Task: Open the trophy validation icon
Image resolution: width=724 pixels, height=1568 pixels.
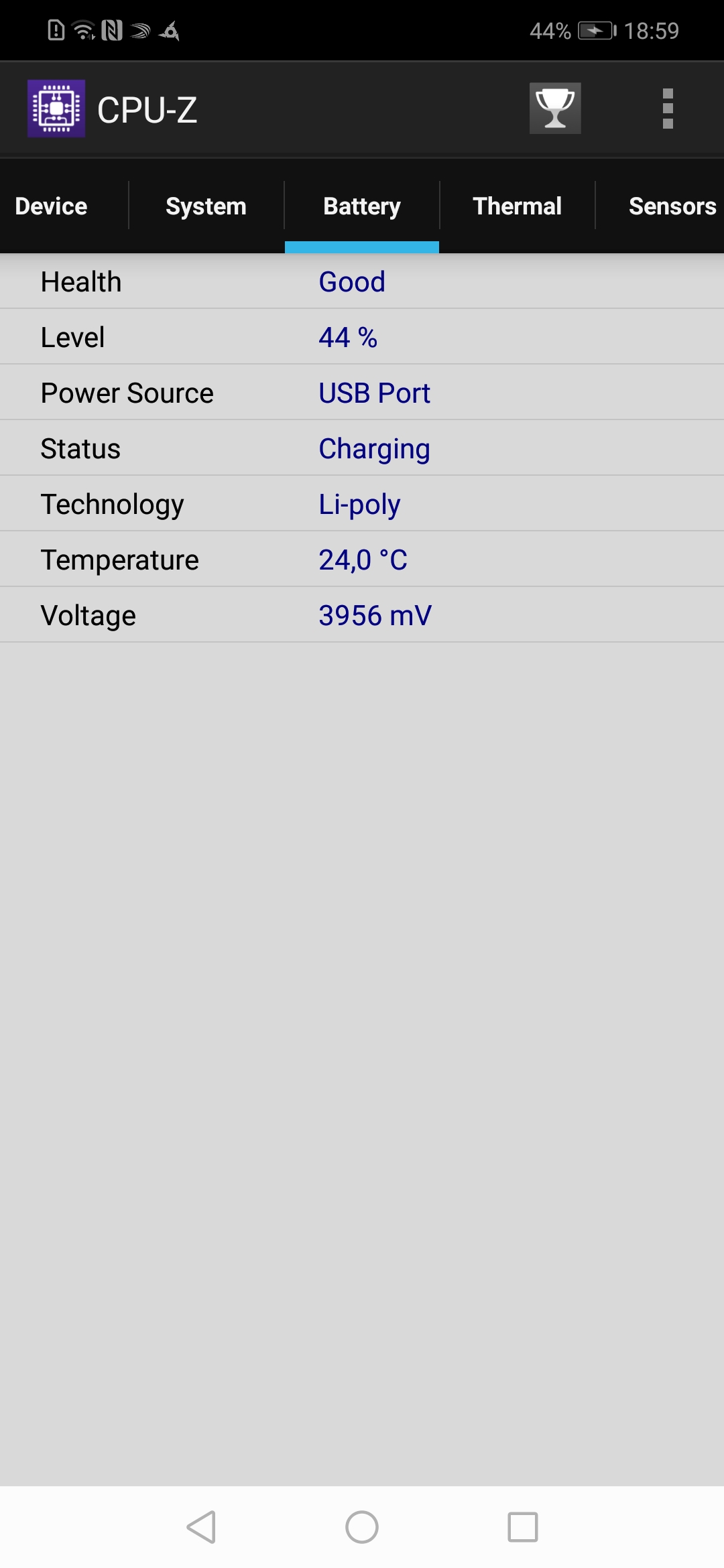Action: pos(555,109)
